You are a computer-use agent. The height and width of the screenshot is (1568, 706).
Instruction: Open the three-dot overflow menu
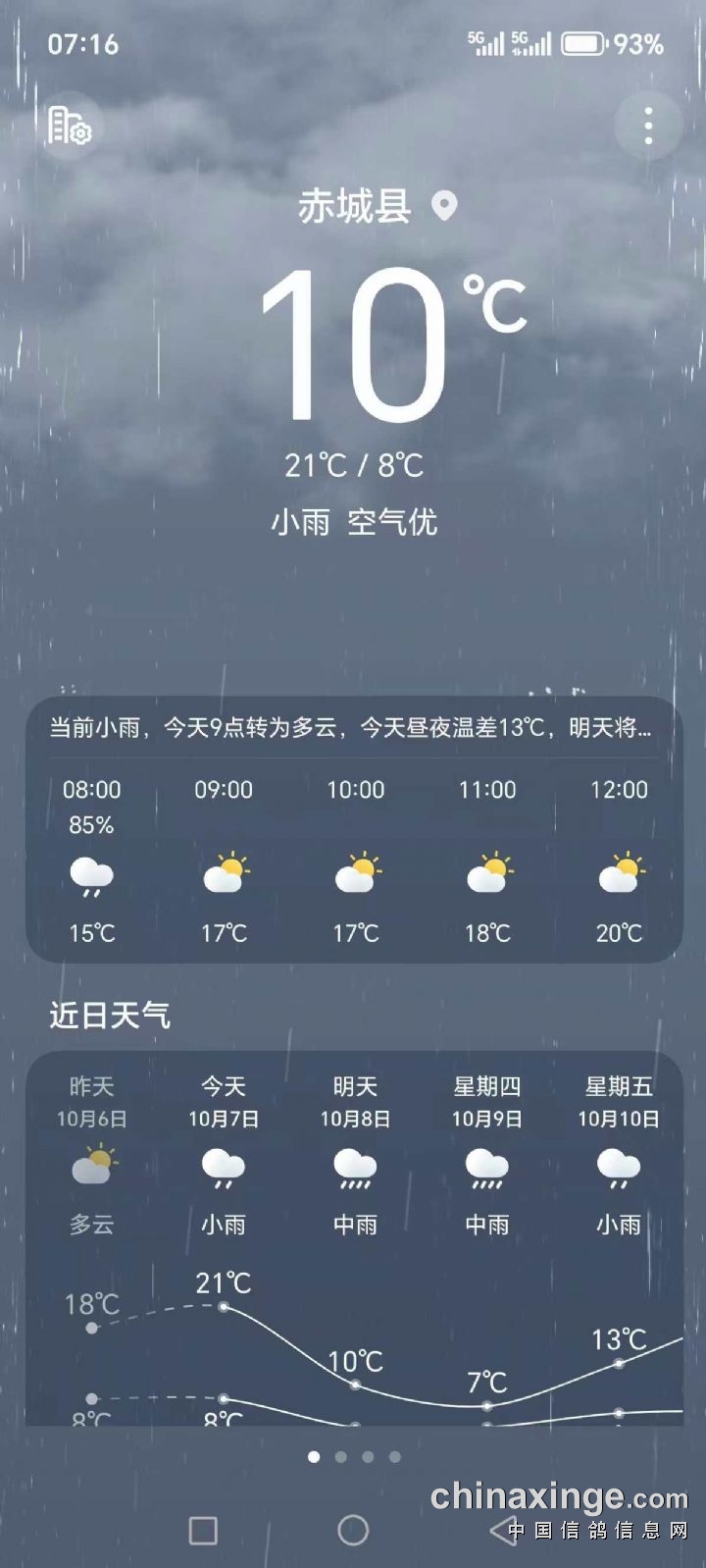[x=648, y=127]
